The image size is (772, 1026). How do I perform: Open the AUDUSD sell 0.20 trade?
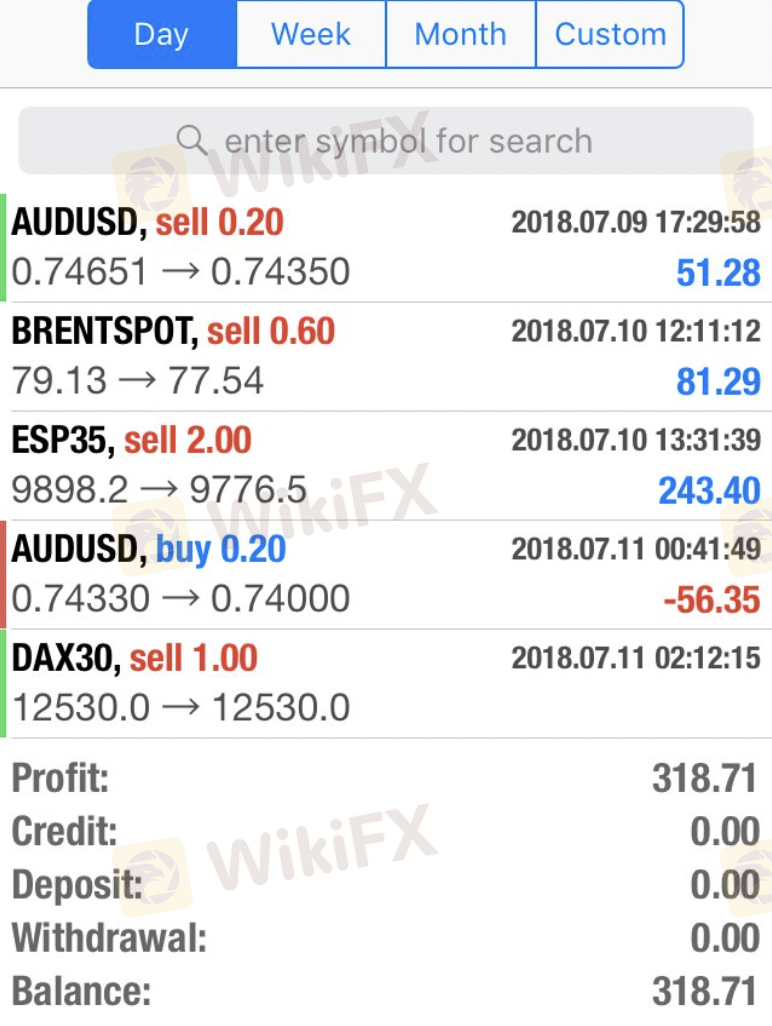(386, 247)
